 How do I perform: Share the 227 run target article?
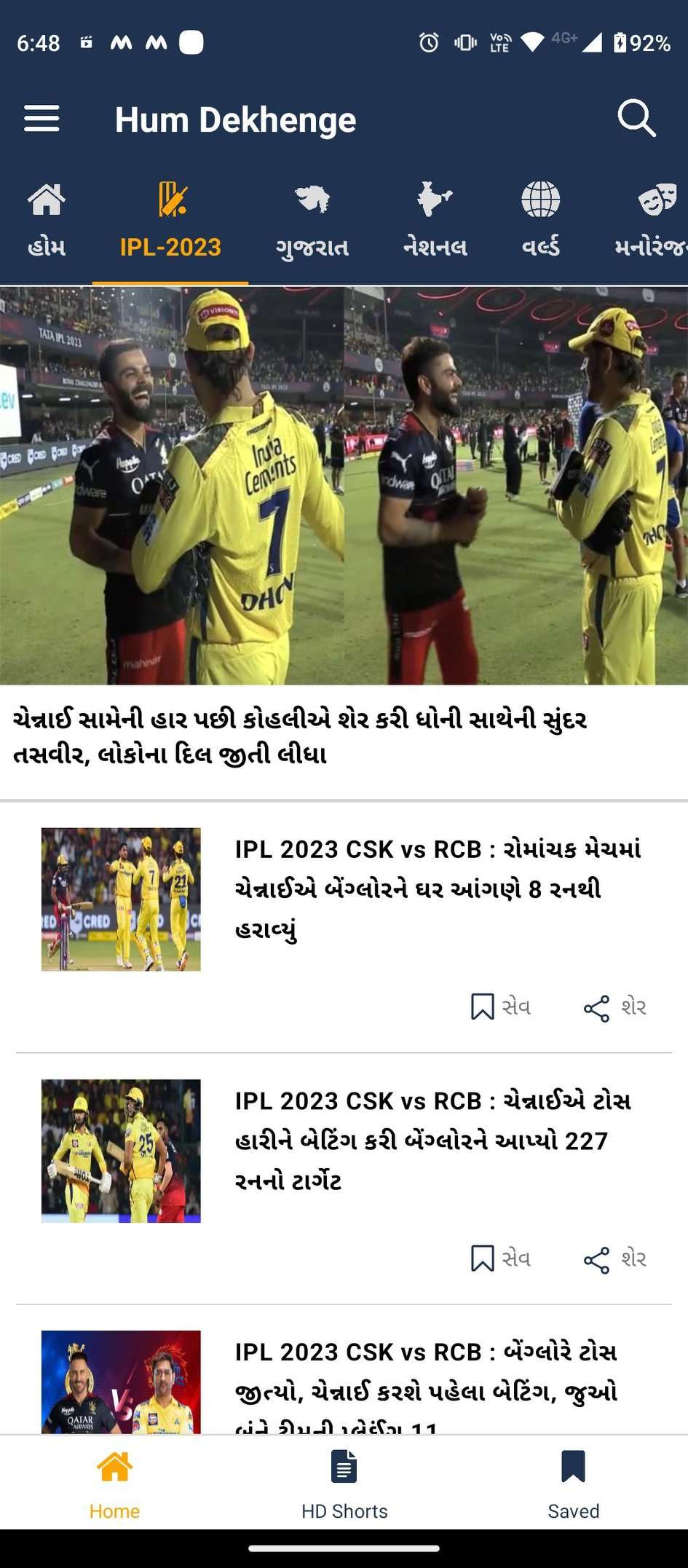pyautogui.click(x=615, y=1258)
